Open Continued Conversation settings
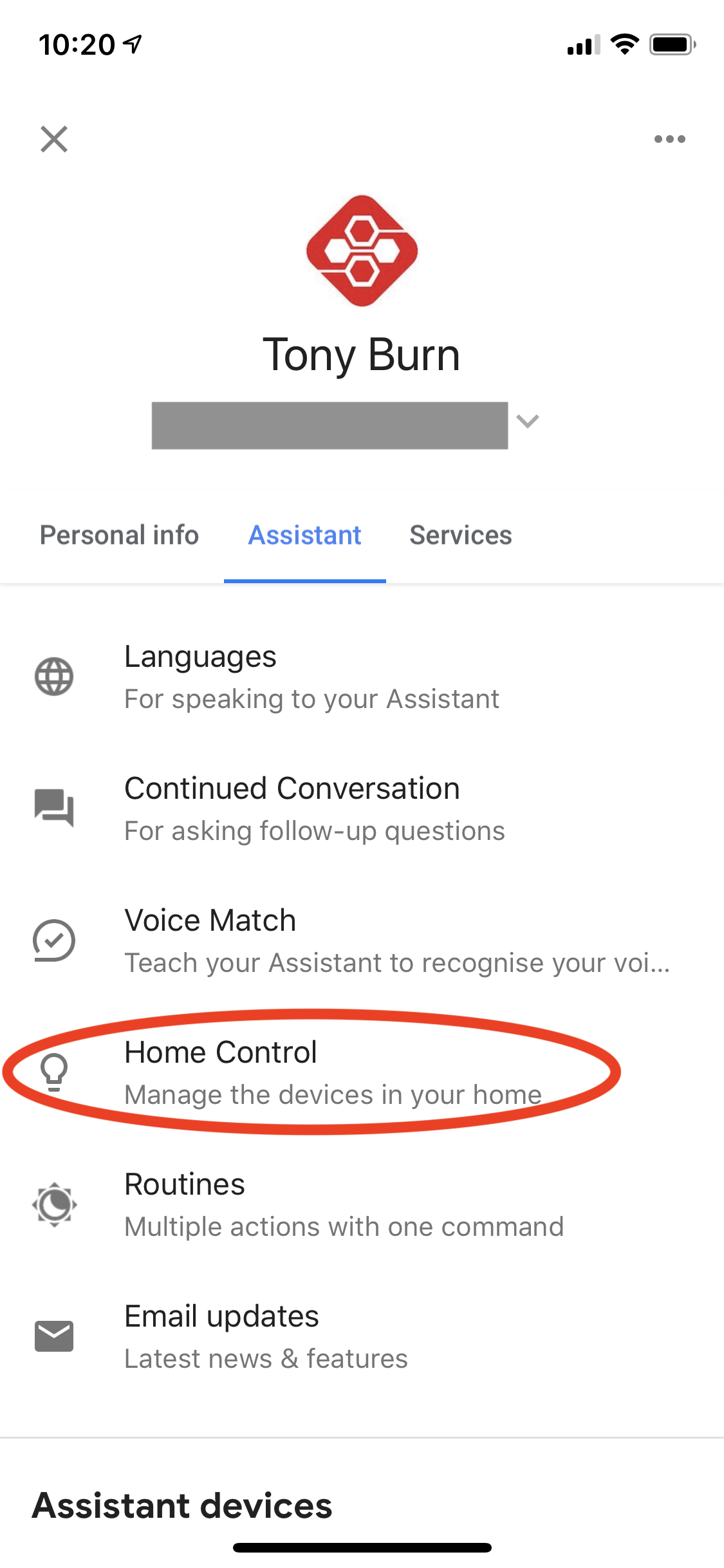The height and width of the screenshot is (1568, 724). click(x=314, y=809)
